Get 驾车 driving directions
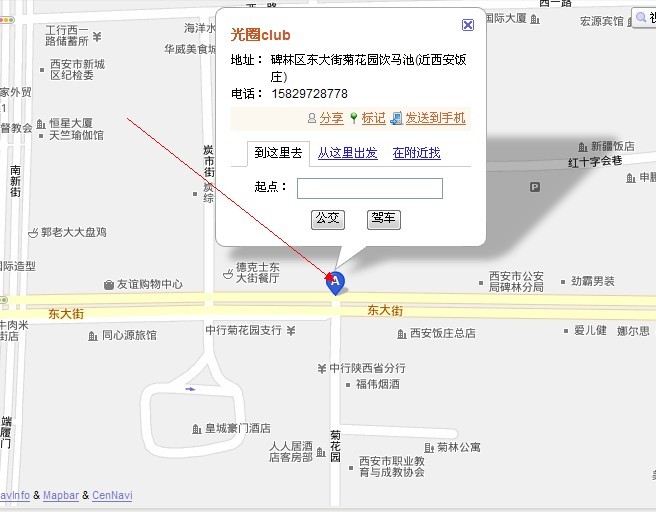 pos(383,218)
